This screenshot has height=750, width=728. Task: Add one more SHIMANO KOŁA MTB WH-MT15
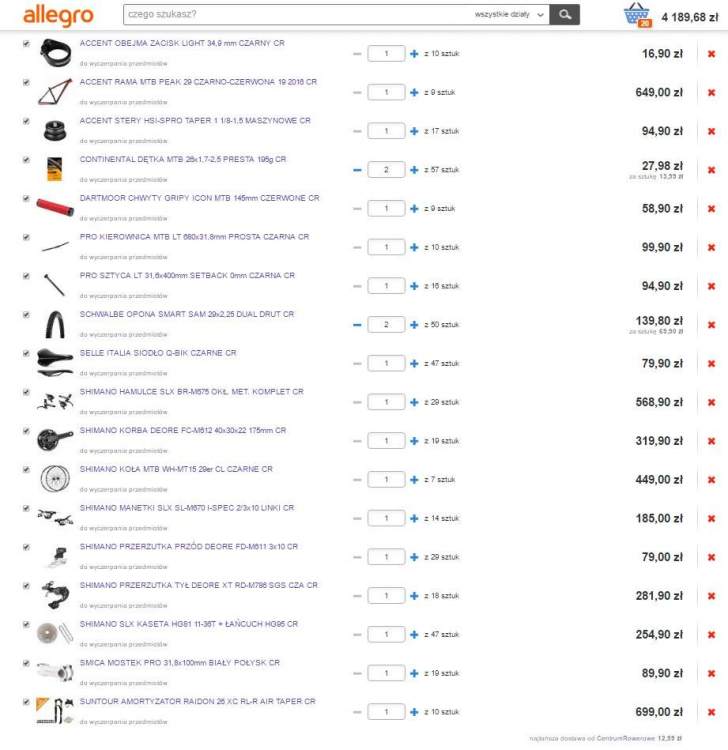tap(414, 479)
